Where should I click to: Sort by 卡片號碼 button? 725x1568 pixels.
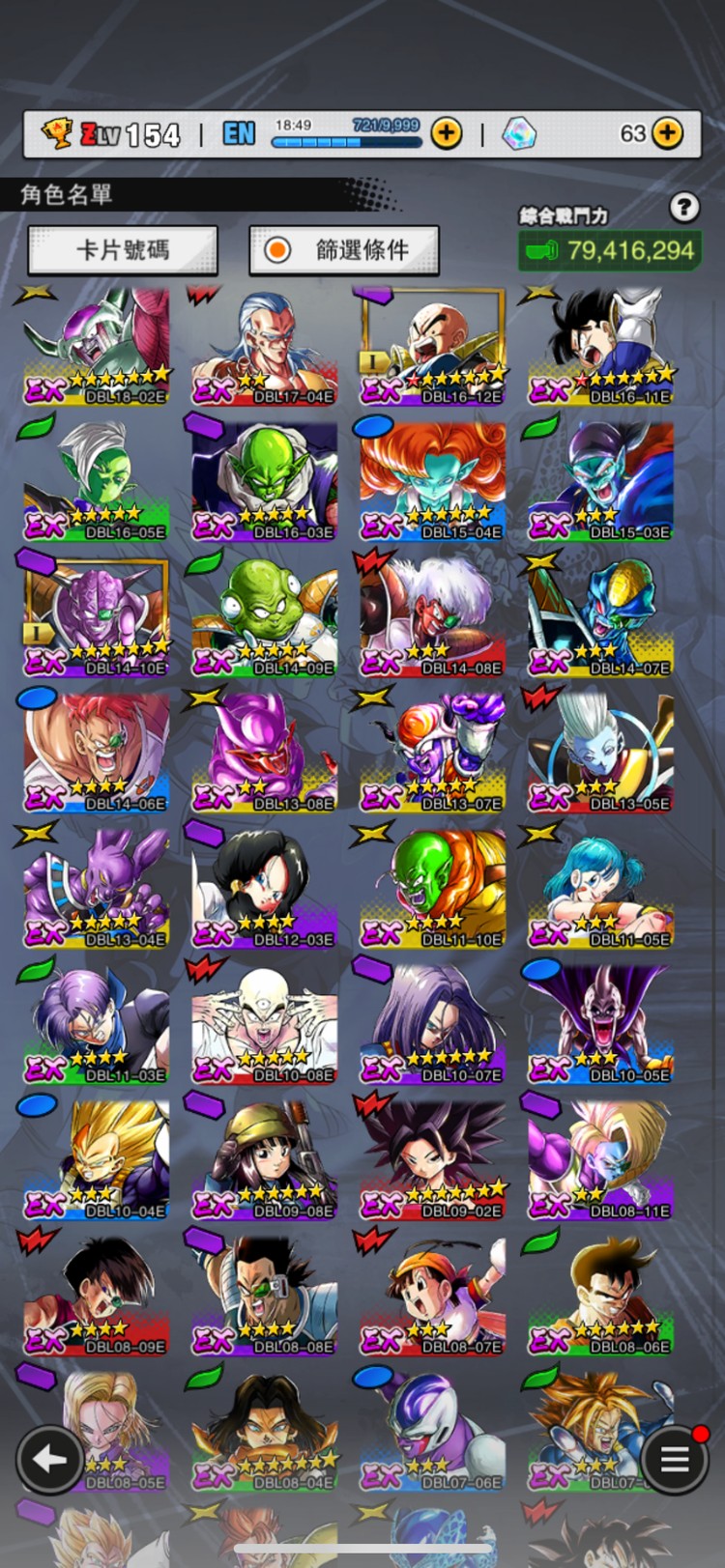(x=123, y=251)
